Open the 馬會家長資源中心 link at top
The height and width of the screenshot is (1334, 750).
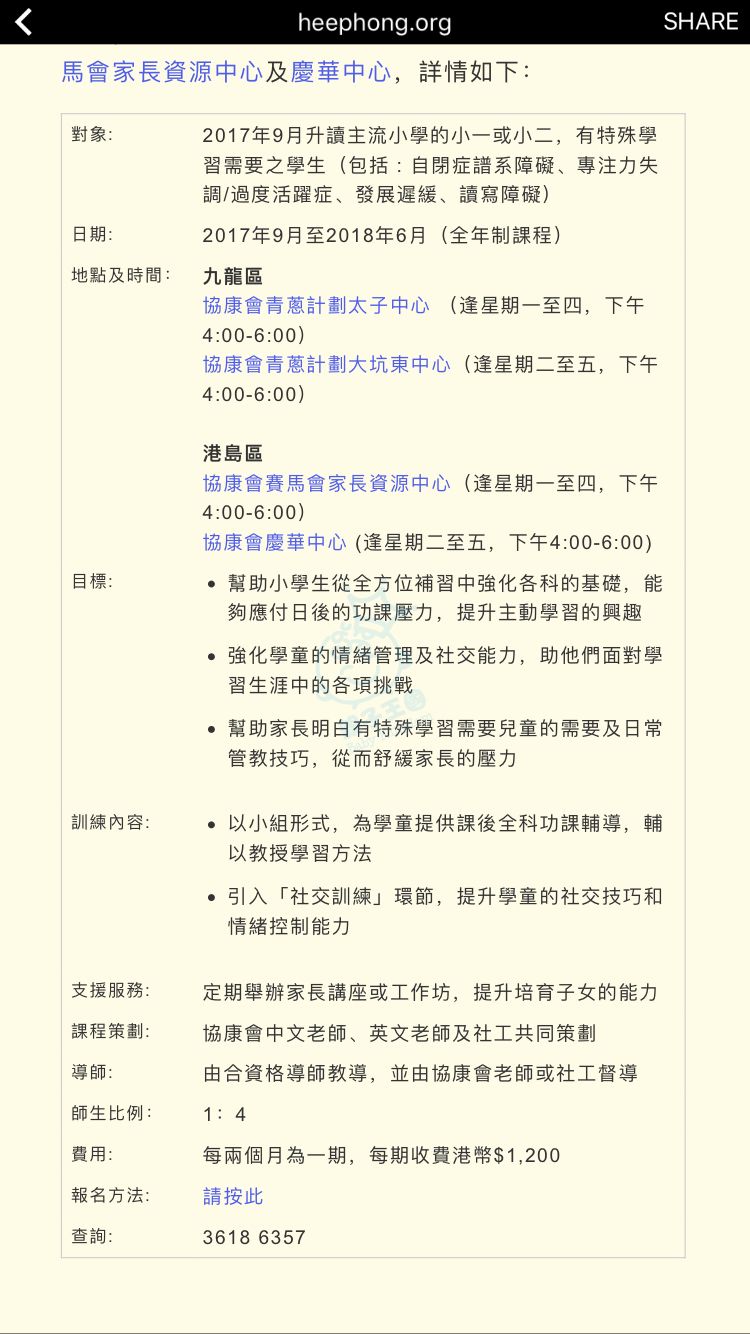[162, 72]
